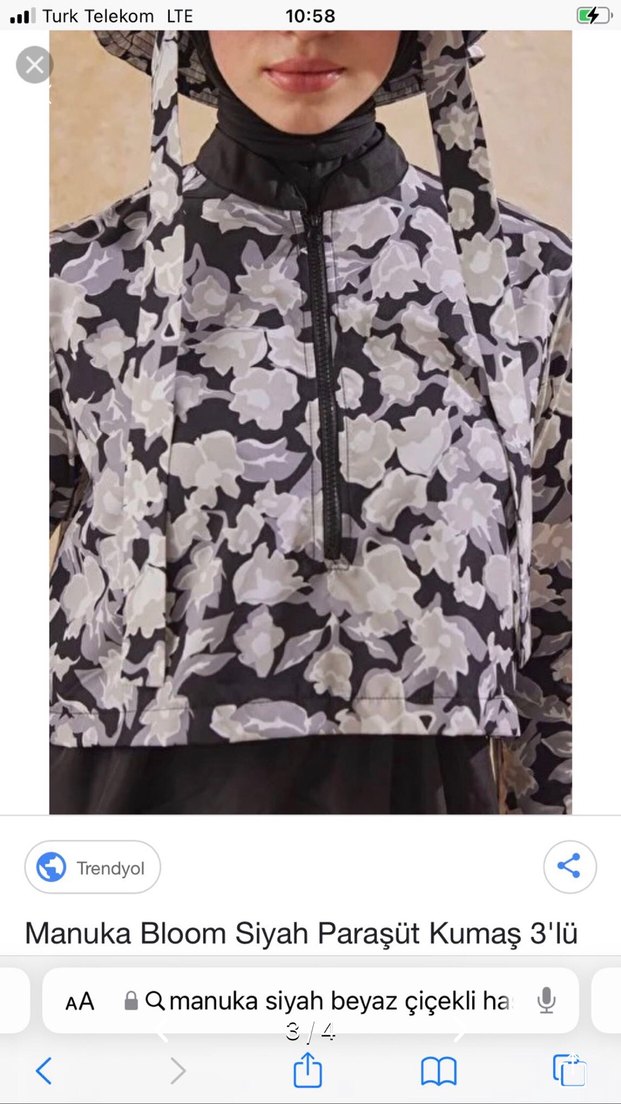Open Safari bookmarks
Screen dimensions: 621x1104
[438, 1071]
